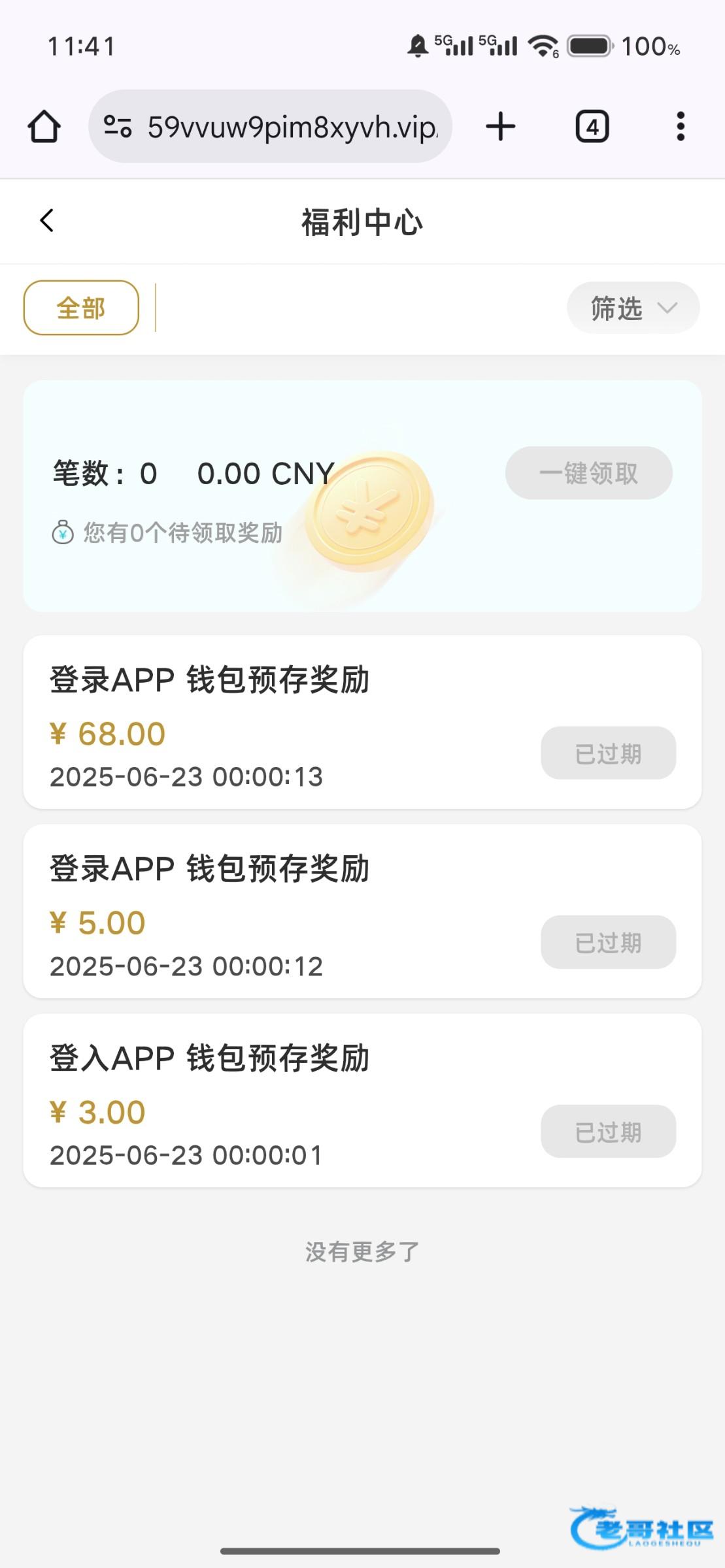This screenshot has width=725, height=1568.
Task: Open the browser overflow menu
Action: [681, 126]
